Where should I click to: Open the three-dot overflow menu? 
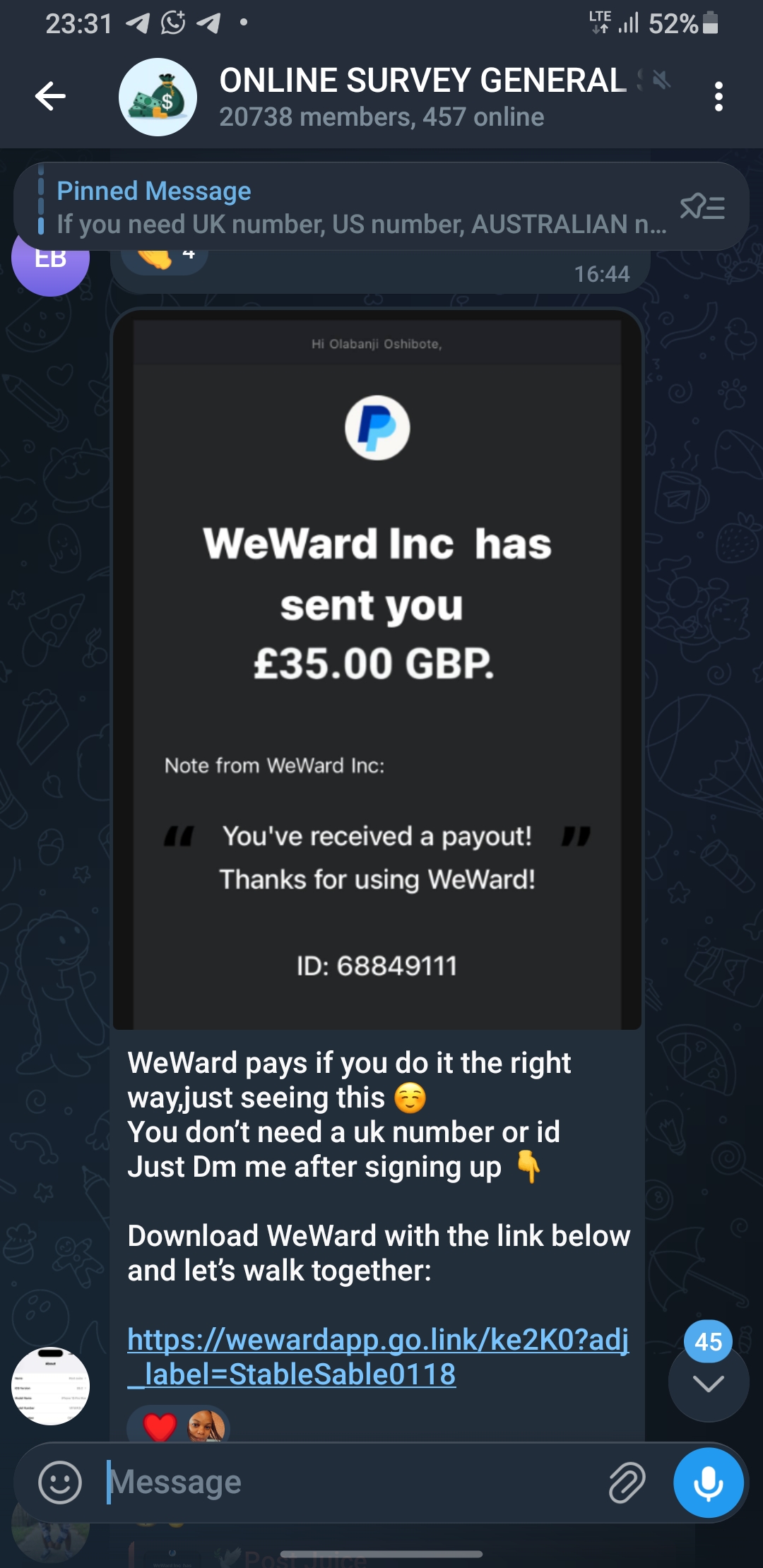[718, 97]
